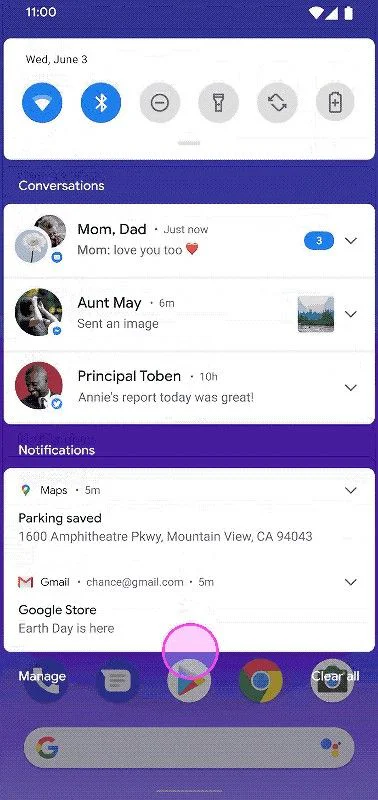Expand the Mom, Dad conversation chevron

(350, 240)
